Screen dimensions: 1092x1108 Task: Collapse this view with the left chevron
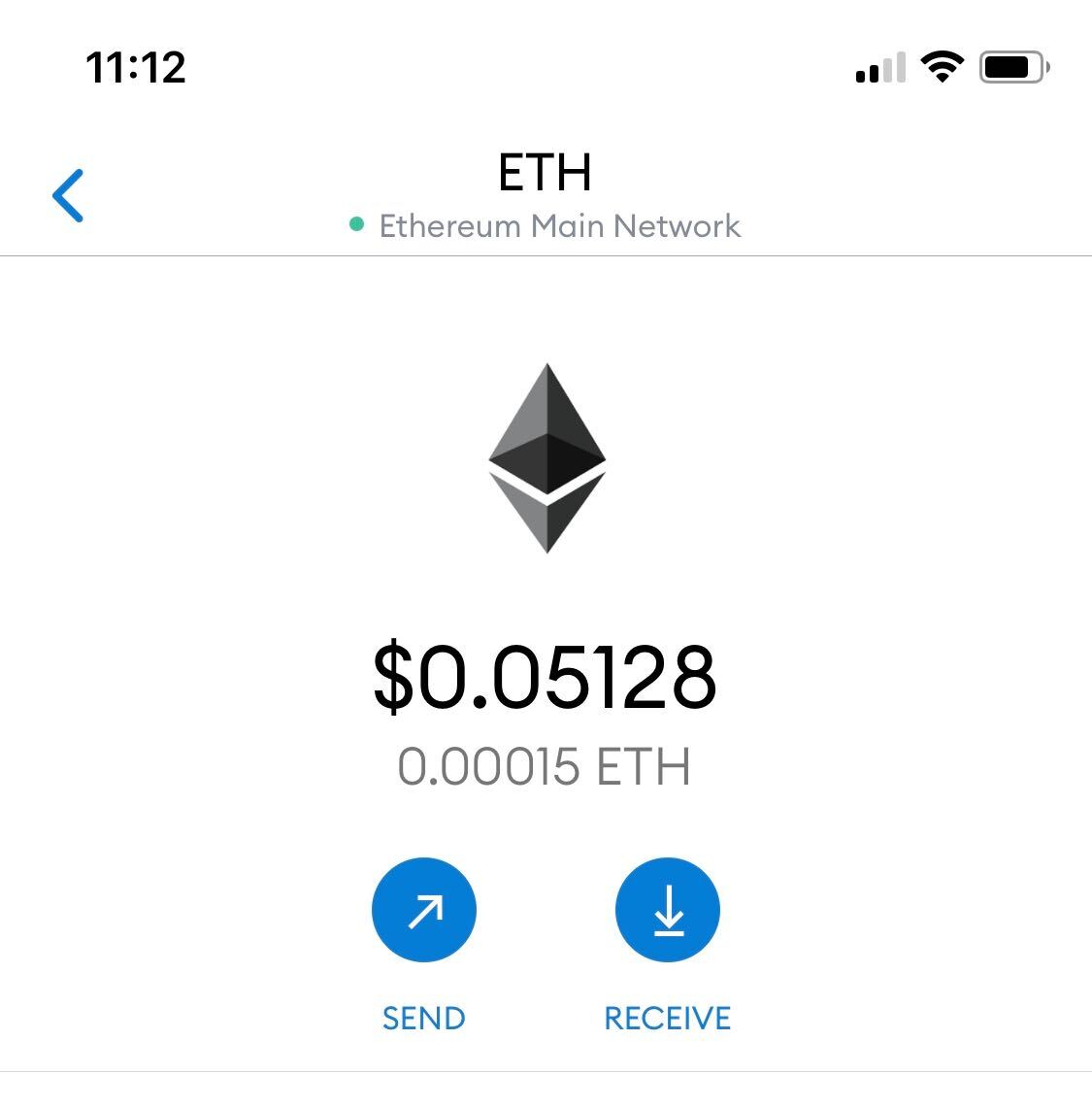tap(68, 194)
